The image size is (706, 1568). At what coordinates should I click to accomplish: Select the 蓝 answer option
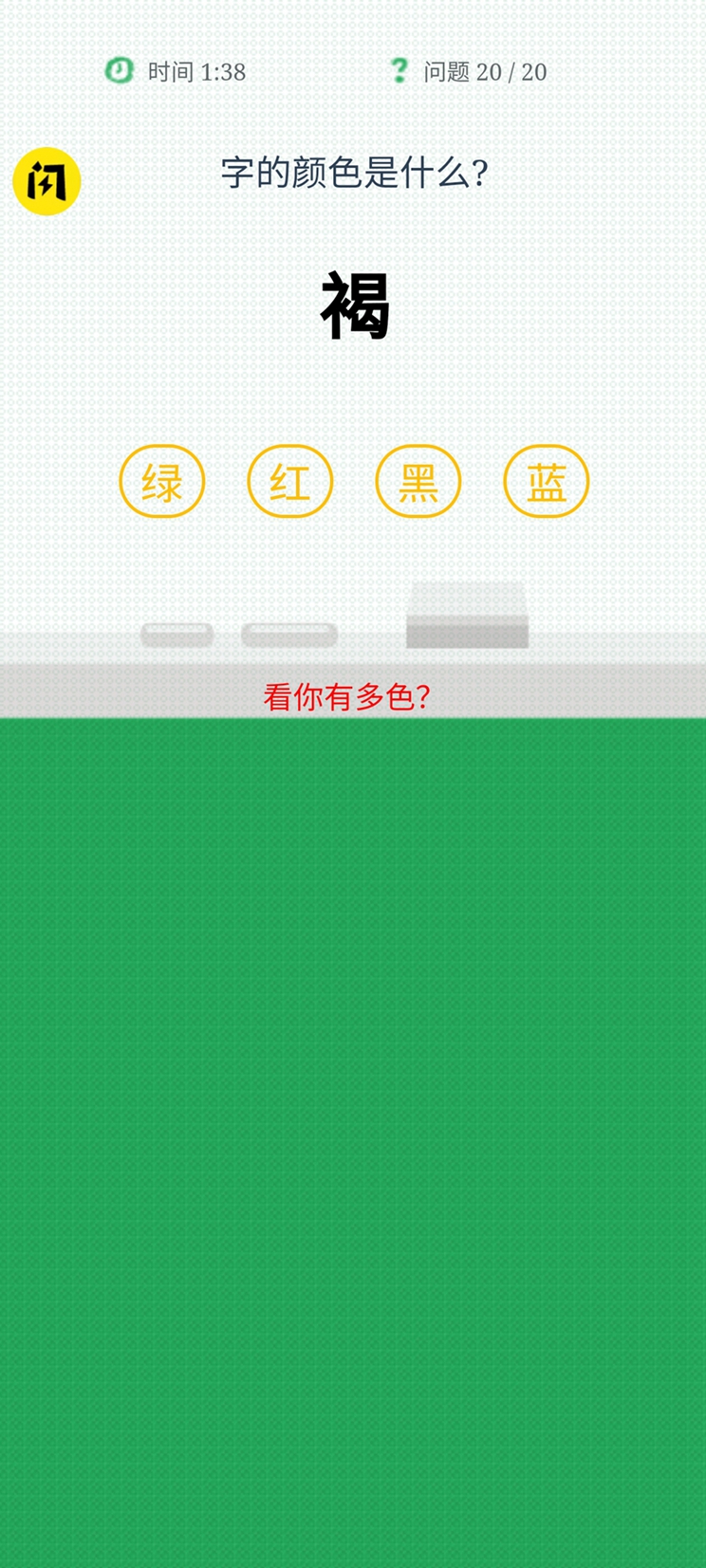(546, 481)
